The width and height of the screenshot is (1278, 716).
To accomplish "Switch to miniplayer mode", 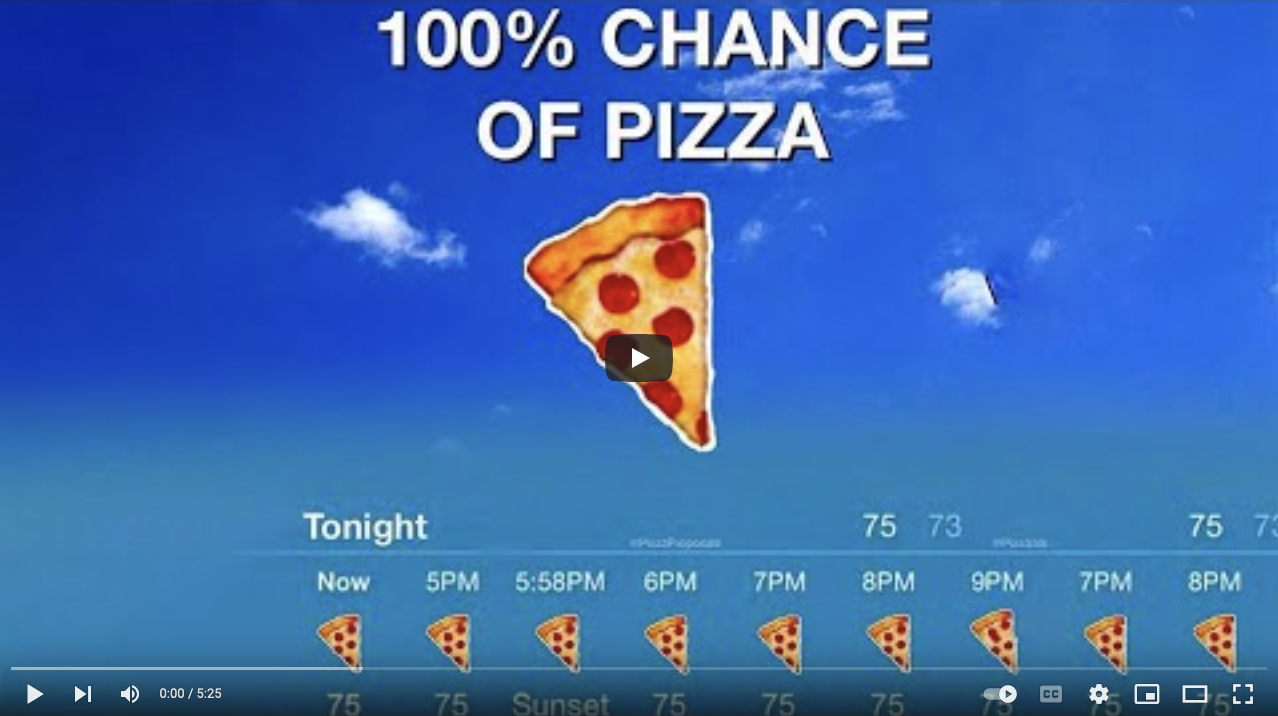I will pyautogui.click(x=1147, y=694).
